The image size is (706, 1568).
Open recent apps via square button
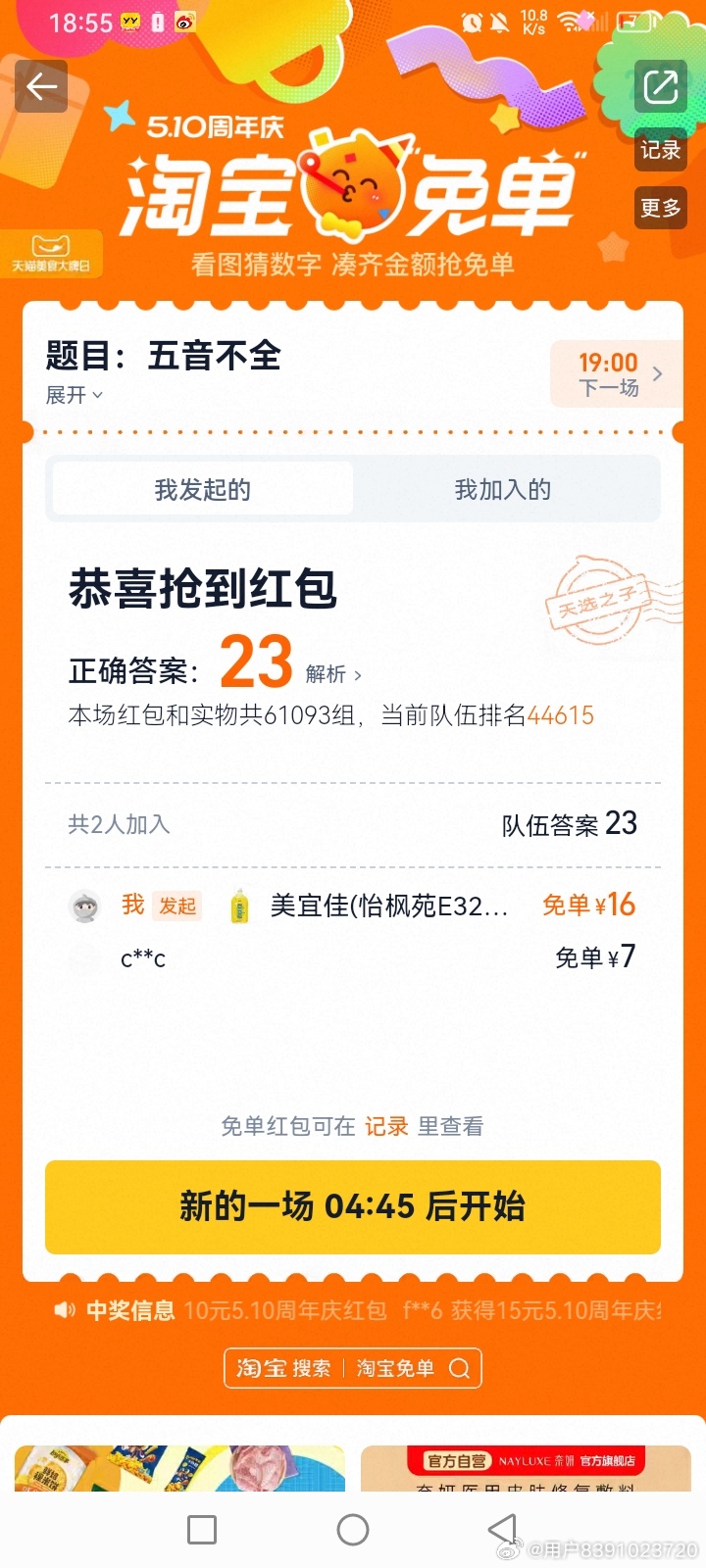(202, 1530)
